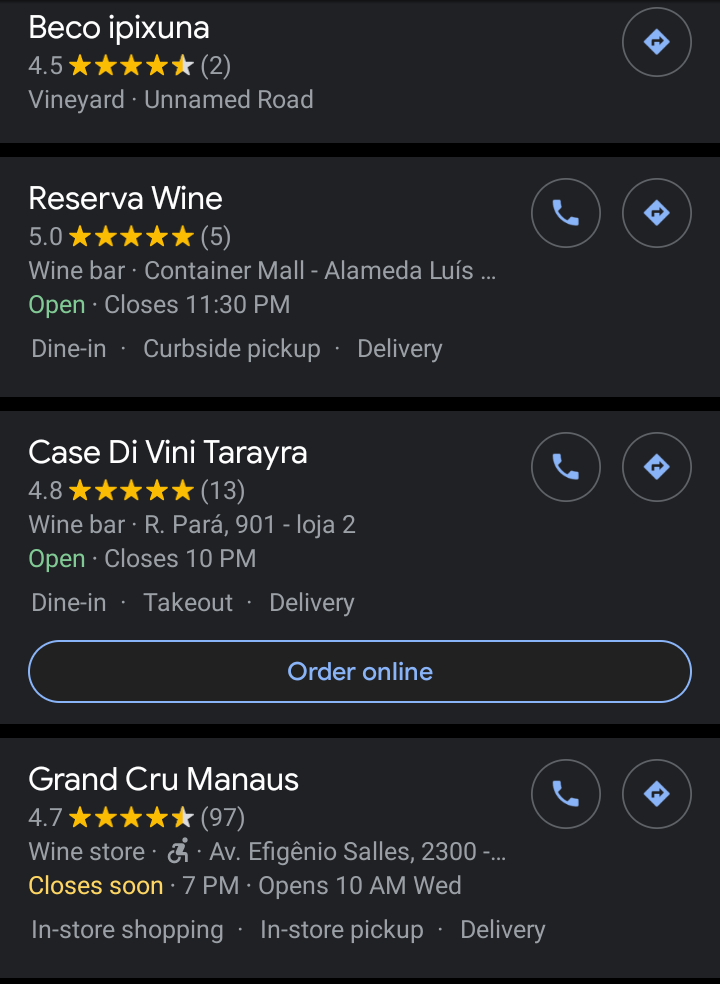Get directions to Grand Cru Manaus
Image resolution: width=720 pixels, height=984 pixels.
point(656,794)
